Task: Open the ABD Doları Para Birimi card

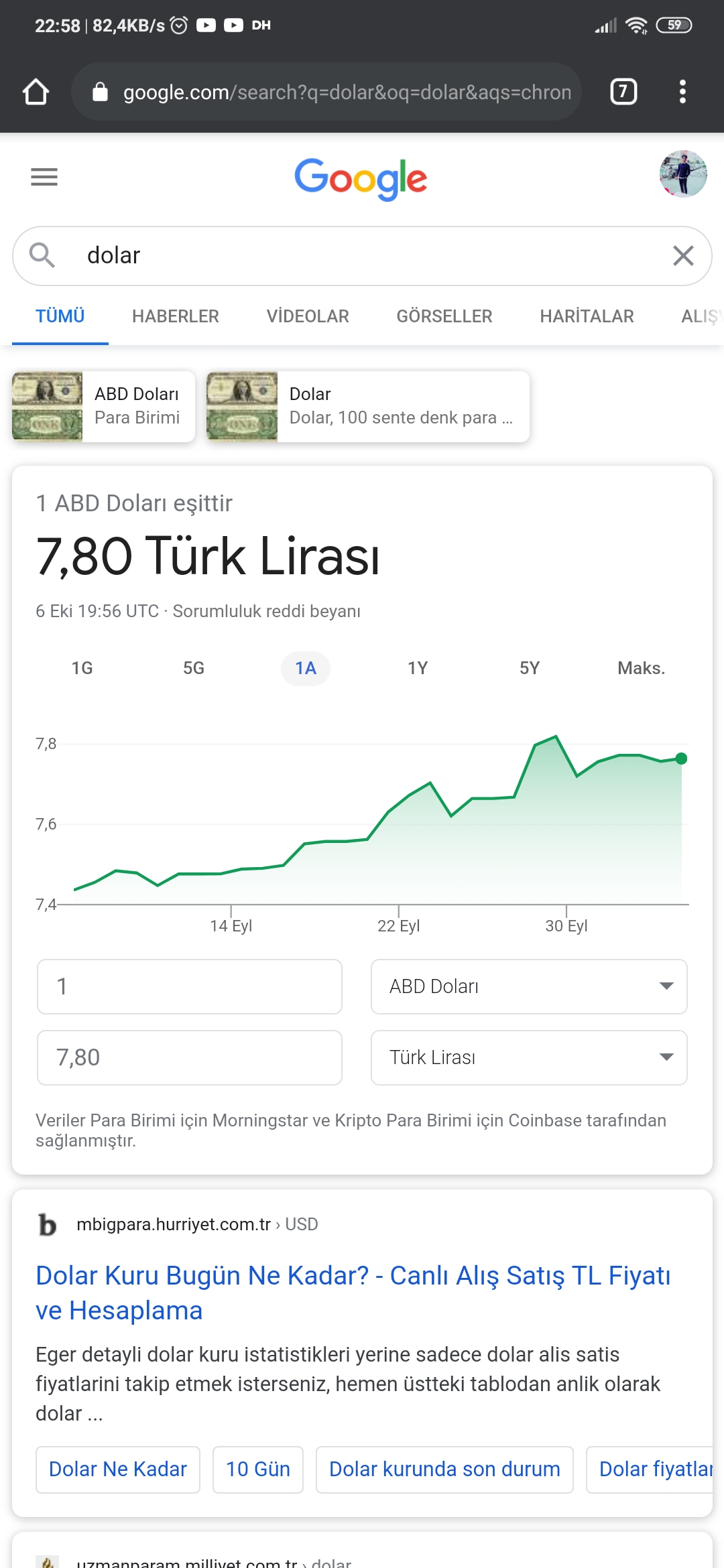Action: click(104, 407)
